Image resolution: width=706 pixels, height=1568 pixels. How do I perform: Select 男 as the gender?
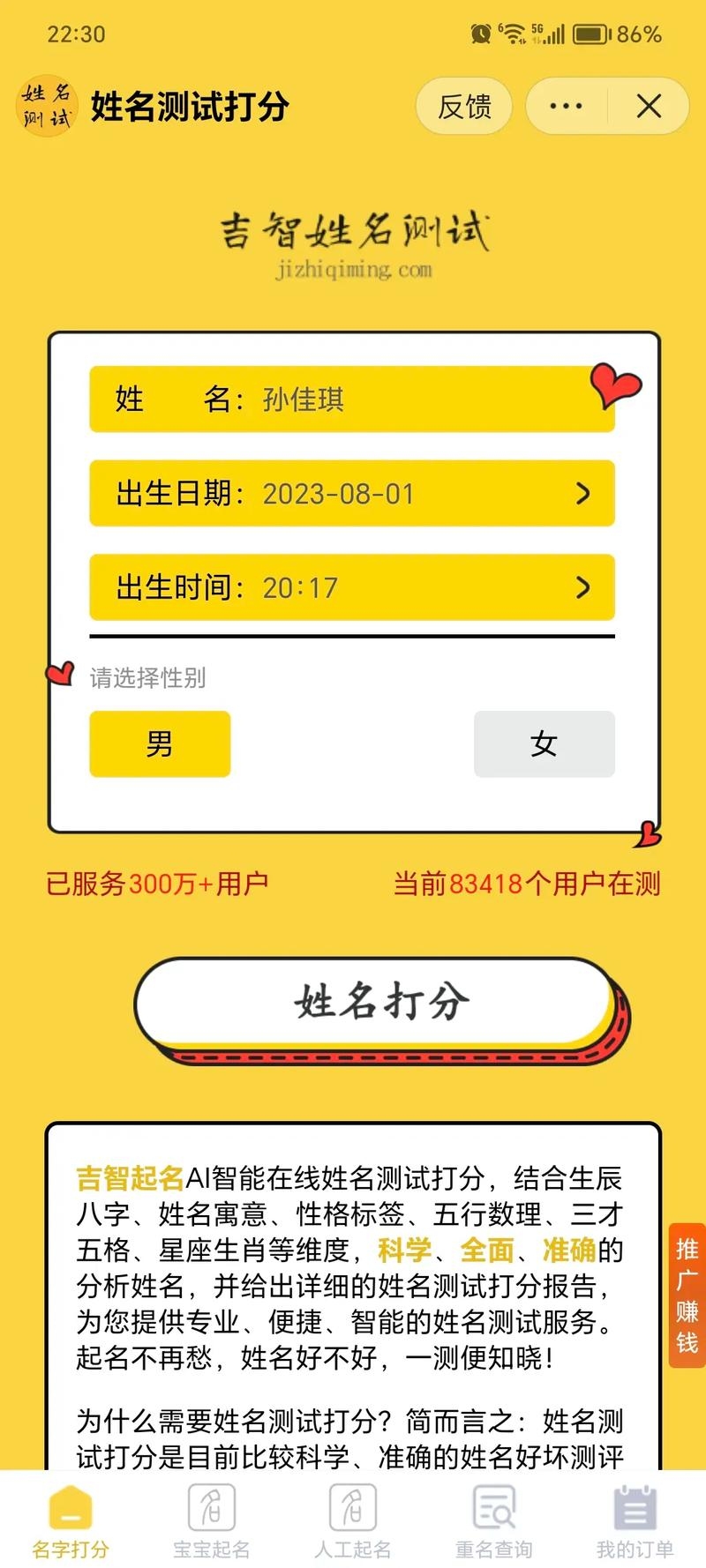point(159,743)
